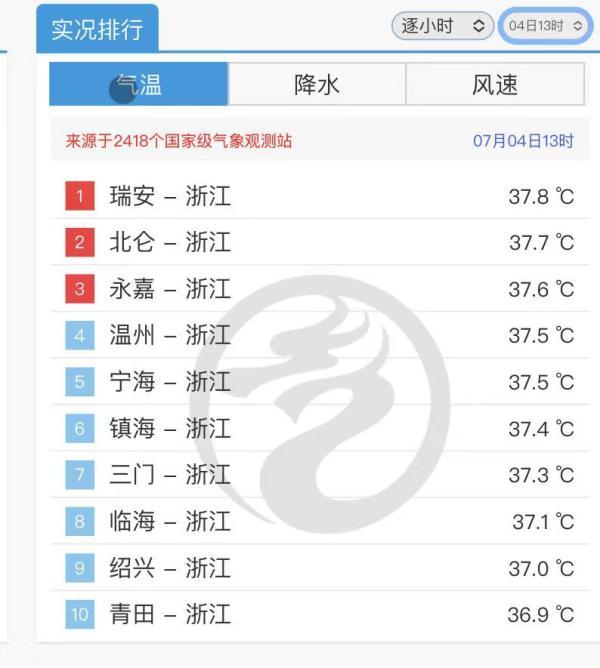
Task: Switch to the 降水 tab
Action: click(317, 85)
